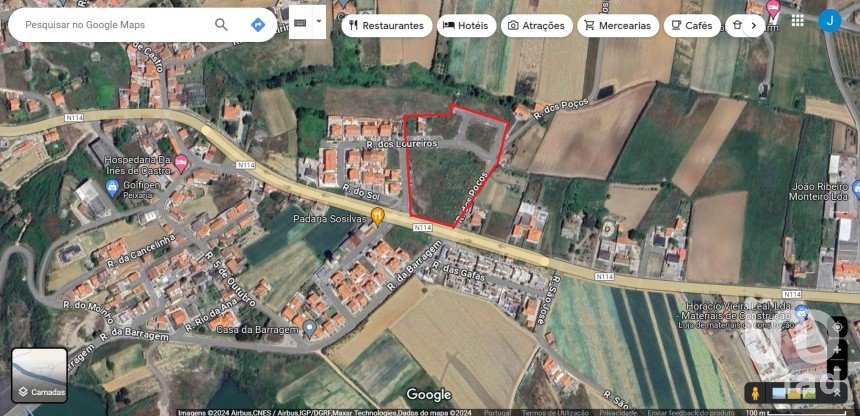
Task: Select the Mercearias chip
Action: [x=616, y=25]
